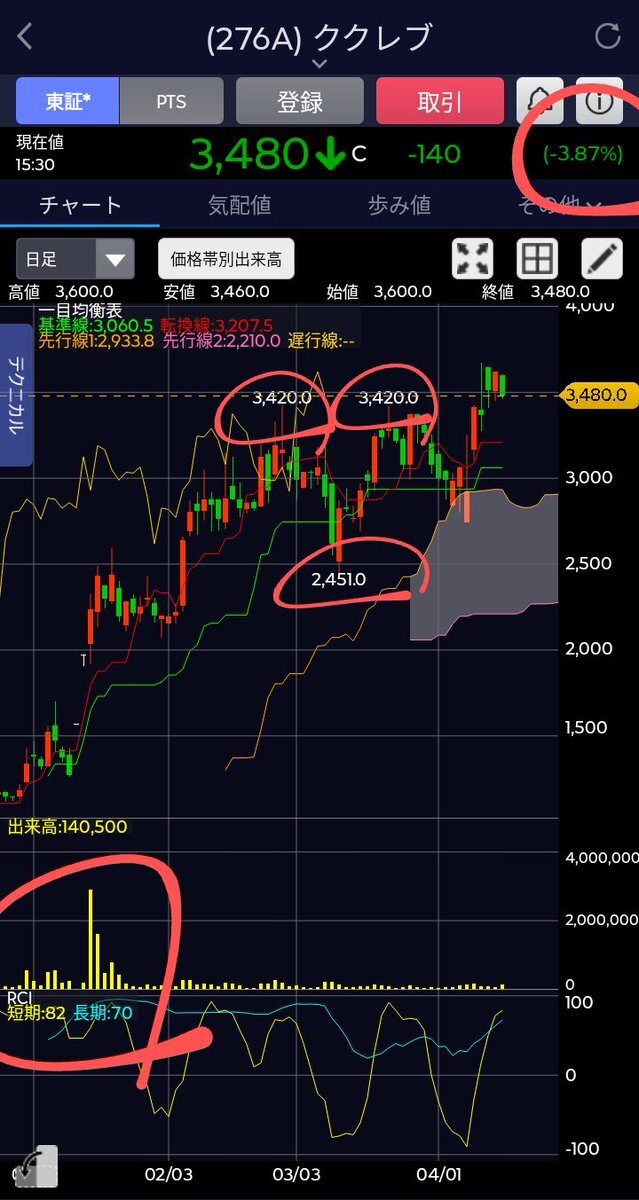This screenshot has height=1200, width=639.
Task: Tap the red 取引 button
Action: tap(440, 101)
